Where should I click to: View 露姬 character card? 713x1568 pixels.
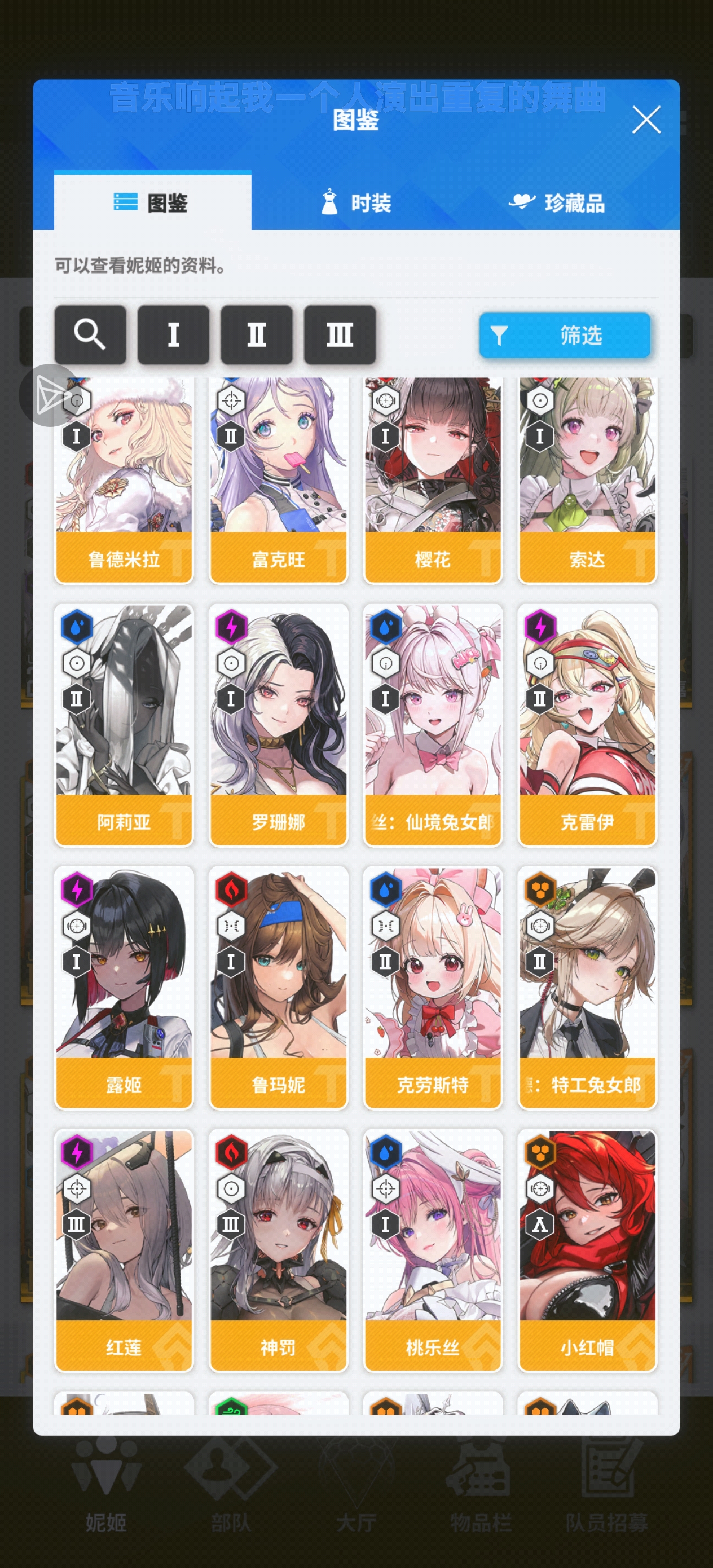[124, 986]
